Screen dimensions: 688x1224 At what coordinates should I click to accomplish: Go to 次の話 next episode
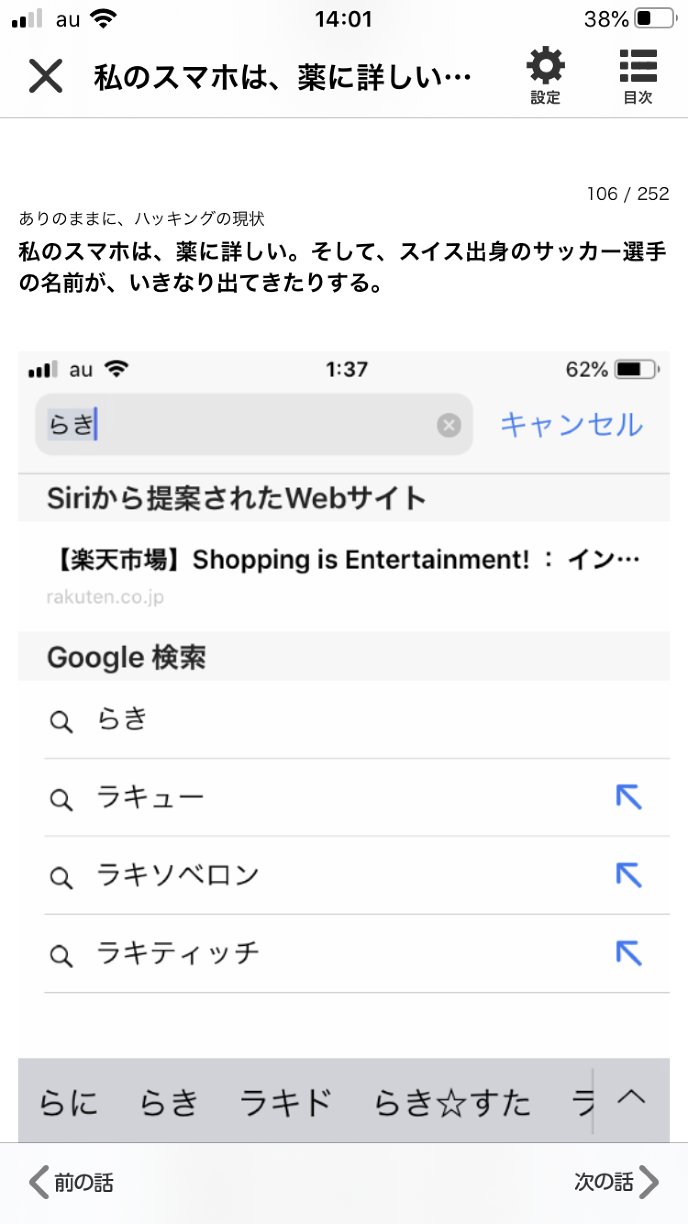[x=616, y=1183]
